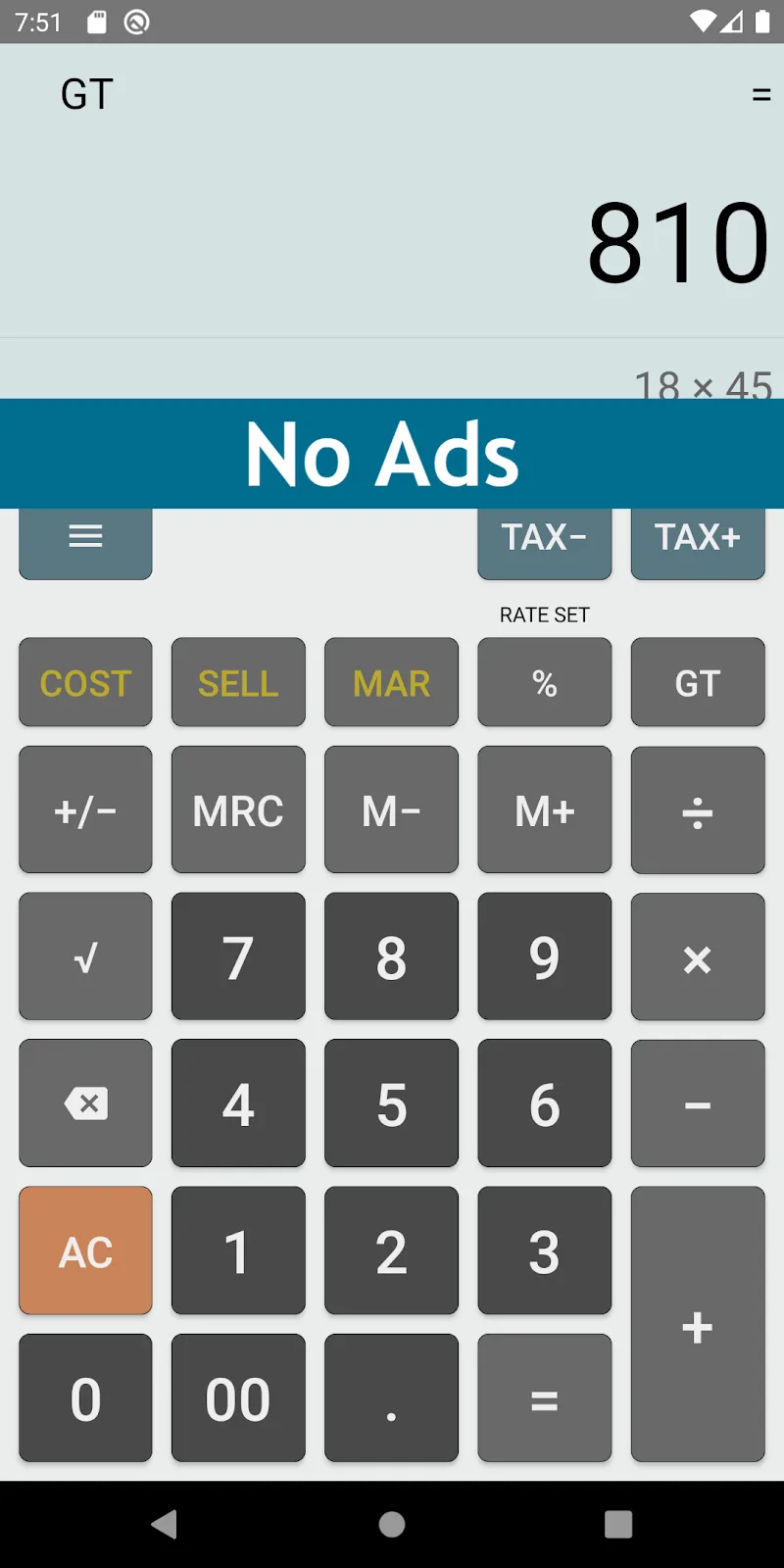Go back using the system back button
The height and width of the screenshot is (1568, 784).
pyautogui.click(x=165, y=1524)
